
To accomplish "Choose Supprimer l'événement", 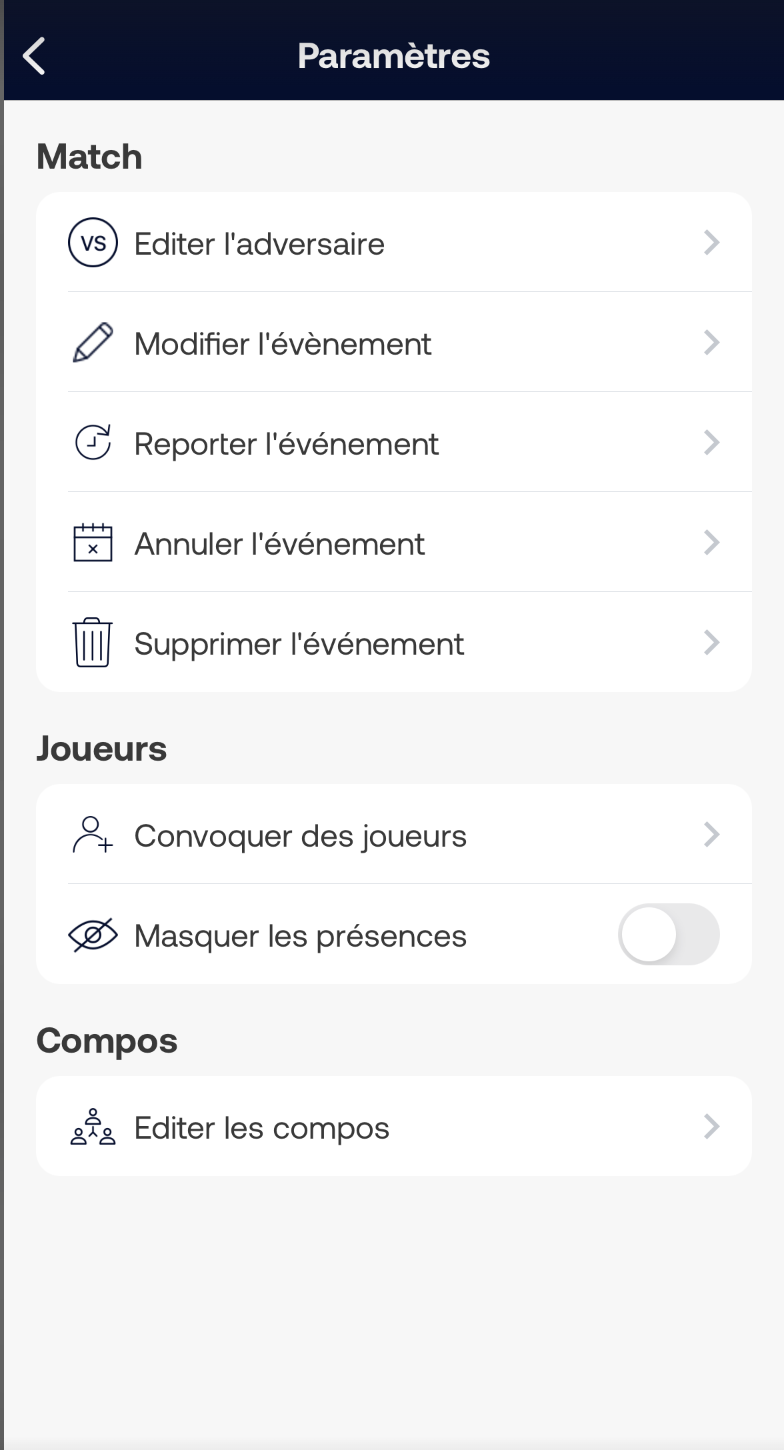I will pyautogui.click(x=394, y=642).
